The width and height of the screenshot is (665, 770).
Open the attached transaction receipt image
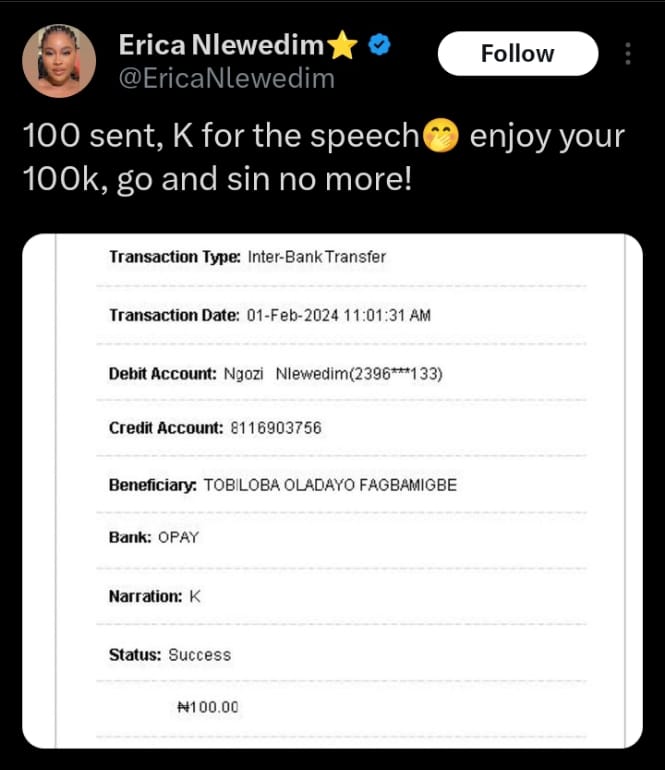(x=332, y=490)
